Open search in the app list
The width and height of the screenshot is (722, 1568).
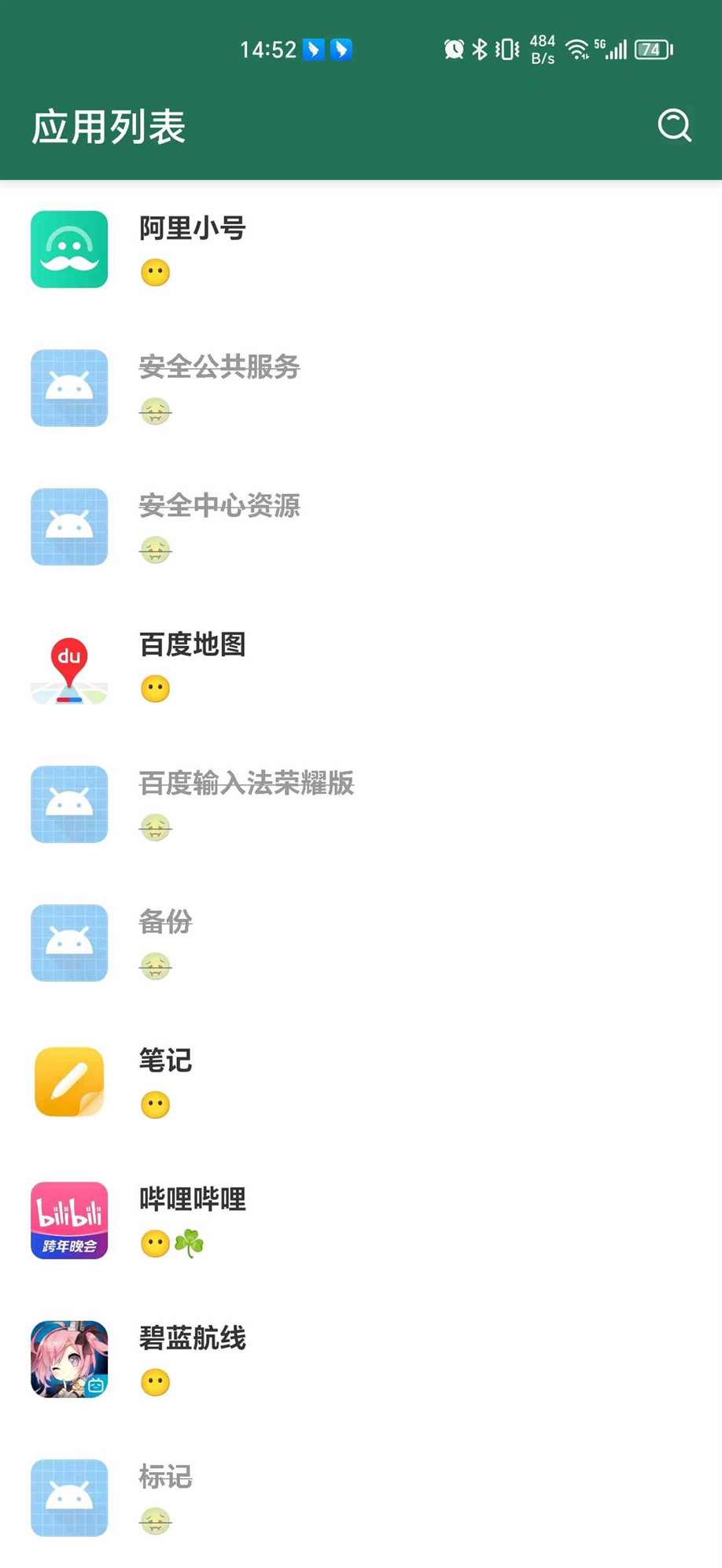coord(674,126)
